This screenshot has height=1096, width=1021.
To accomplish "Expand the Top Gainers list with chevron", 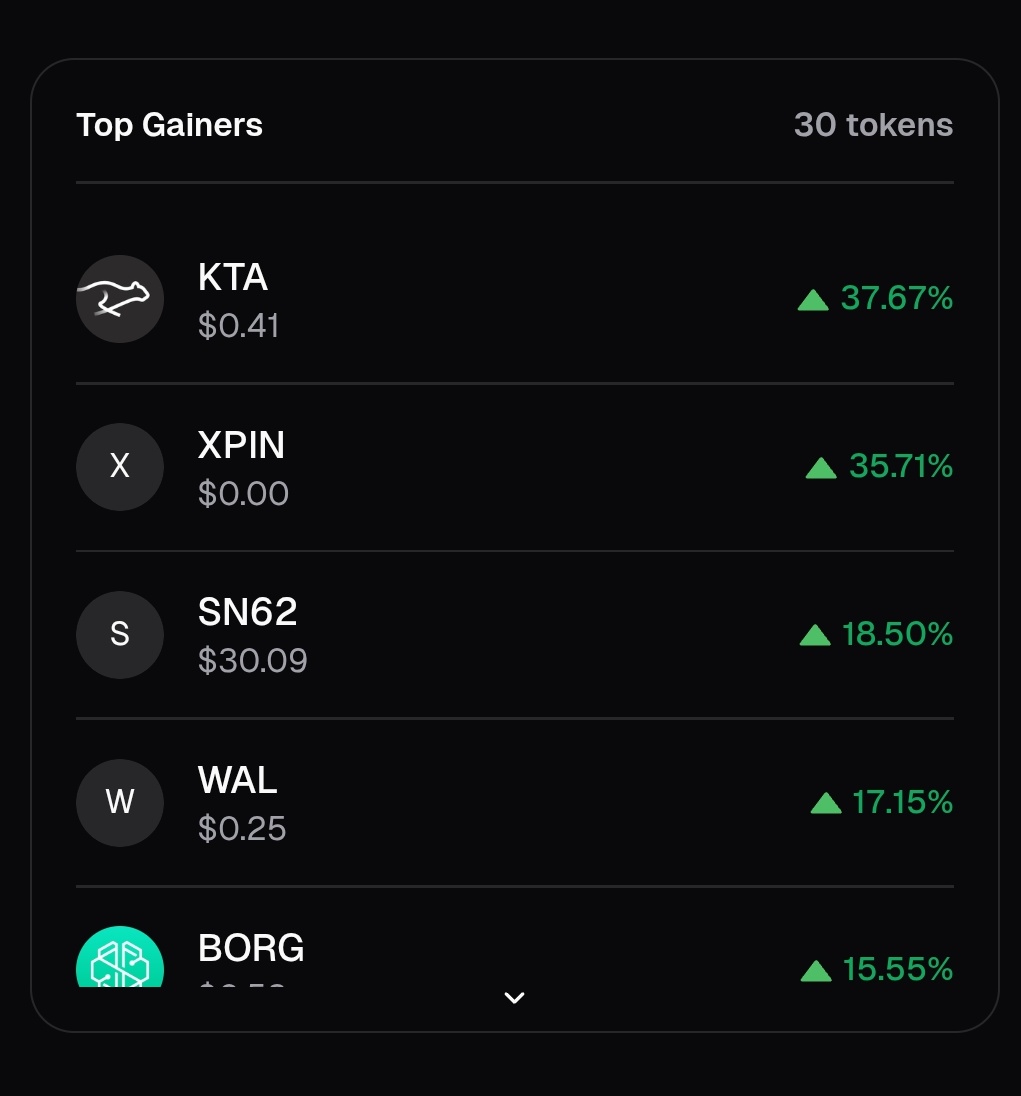I will click(x=514, y=998).
